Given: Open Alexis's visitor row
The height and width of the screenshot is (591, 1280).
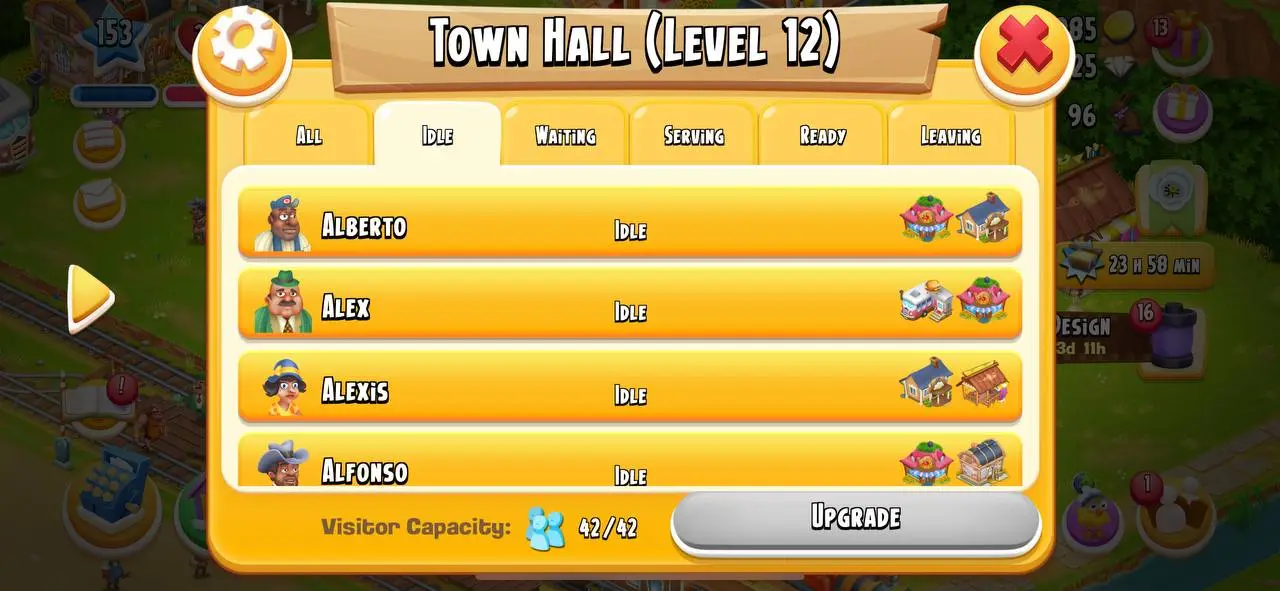Looking at the screenshot, I should click(630, 388).
